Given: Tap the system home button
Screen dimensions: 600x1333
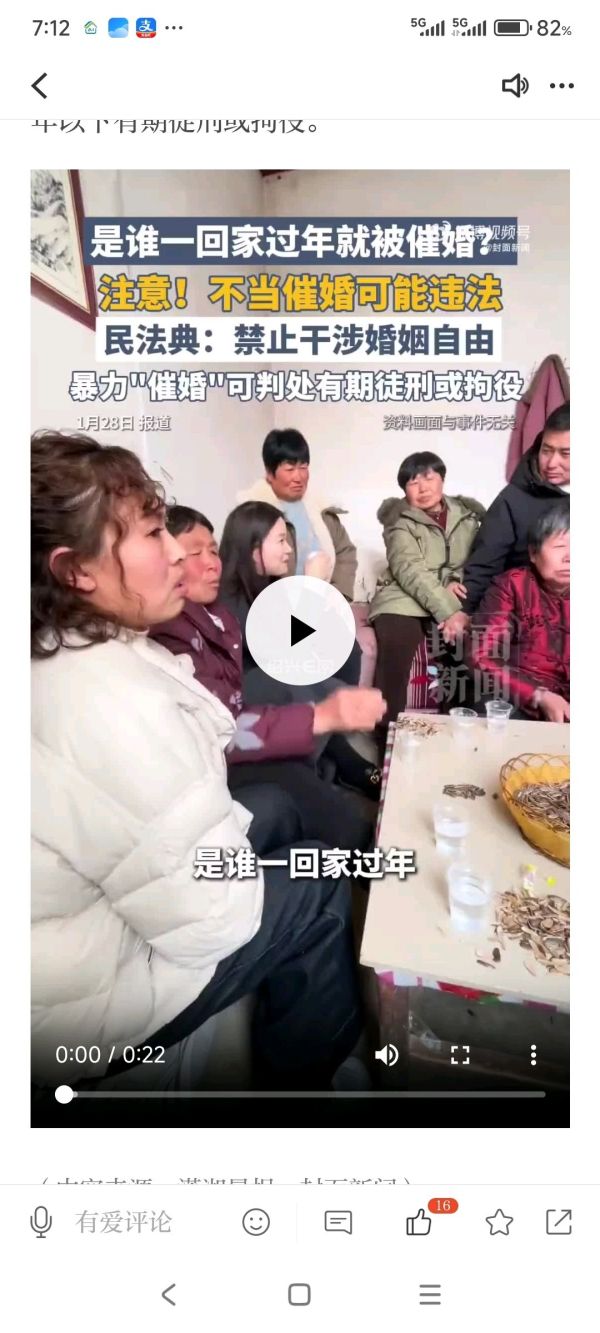Looking at the screenshot, I should tap(299, 1294).
